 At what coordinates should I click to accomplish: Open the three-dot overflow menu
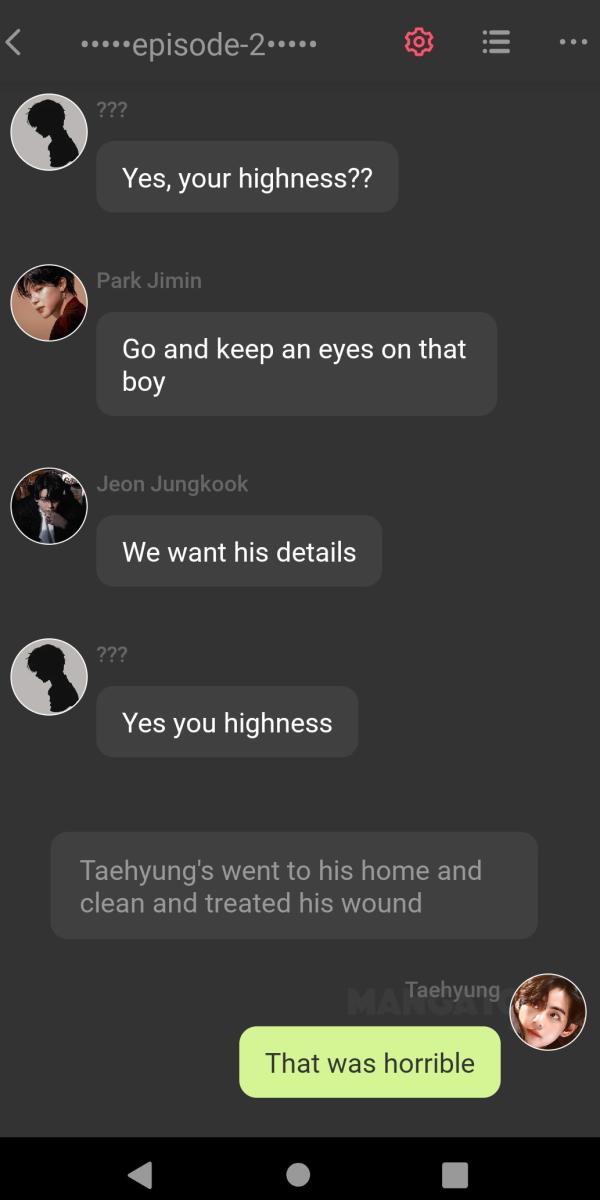click(x=573, y=42)
